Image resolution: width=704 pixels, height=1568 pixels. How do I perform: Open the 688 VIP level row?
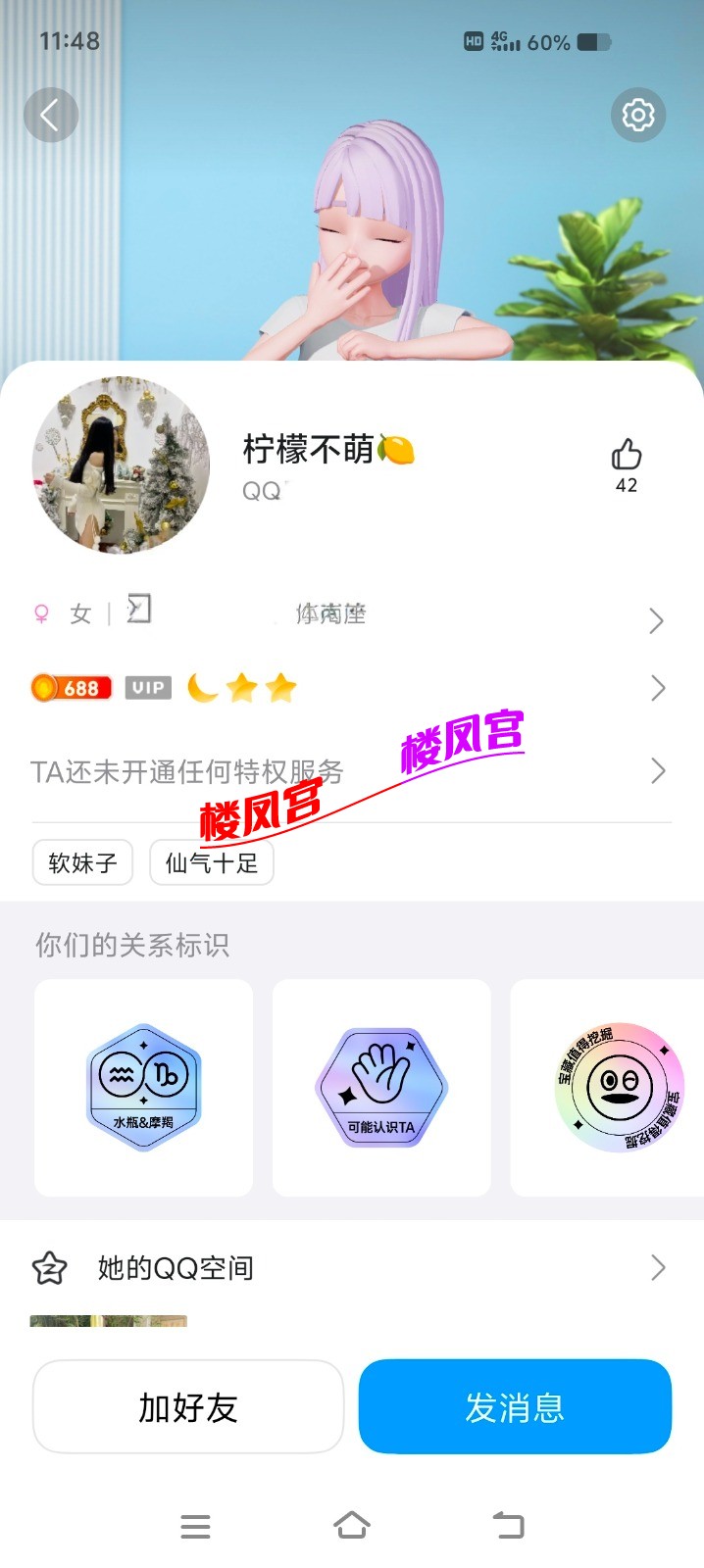(351, 688)
